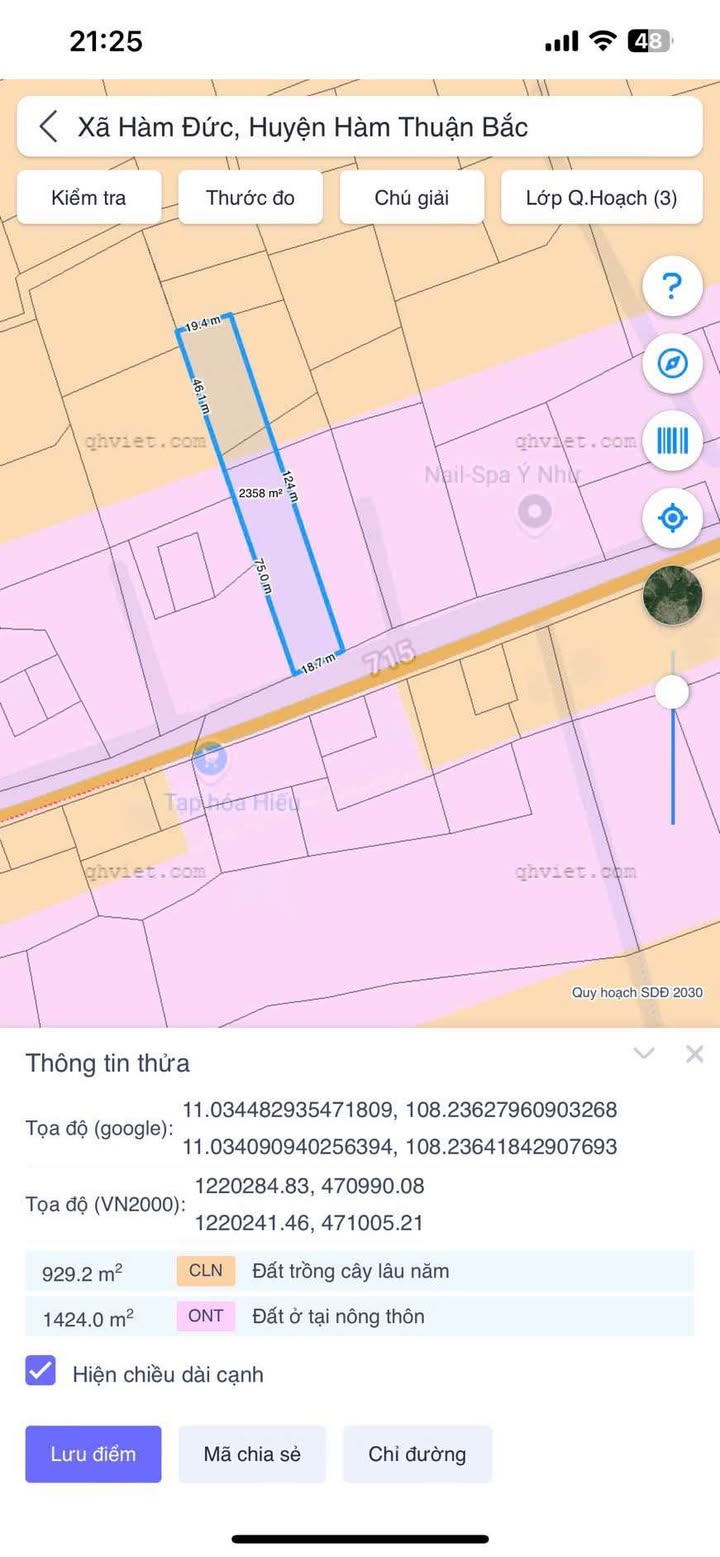The height and width of the screenshot is (1557, 720).
Task: Close the Thông tin thửa panel
Action: click(x=695, y=1053)
